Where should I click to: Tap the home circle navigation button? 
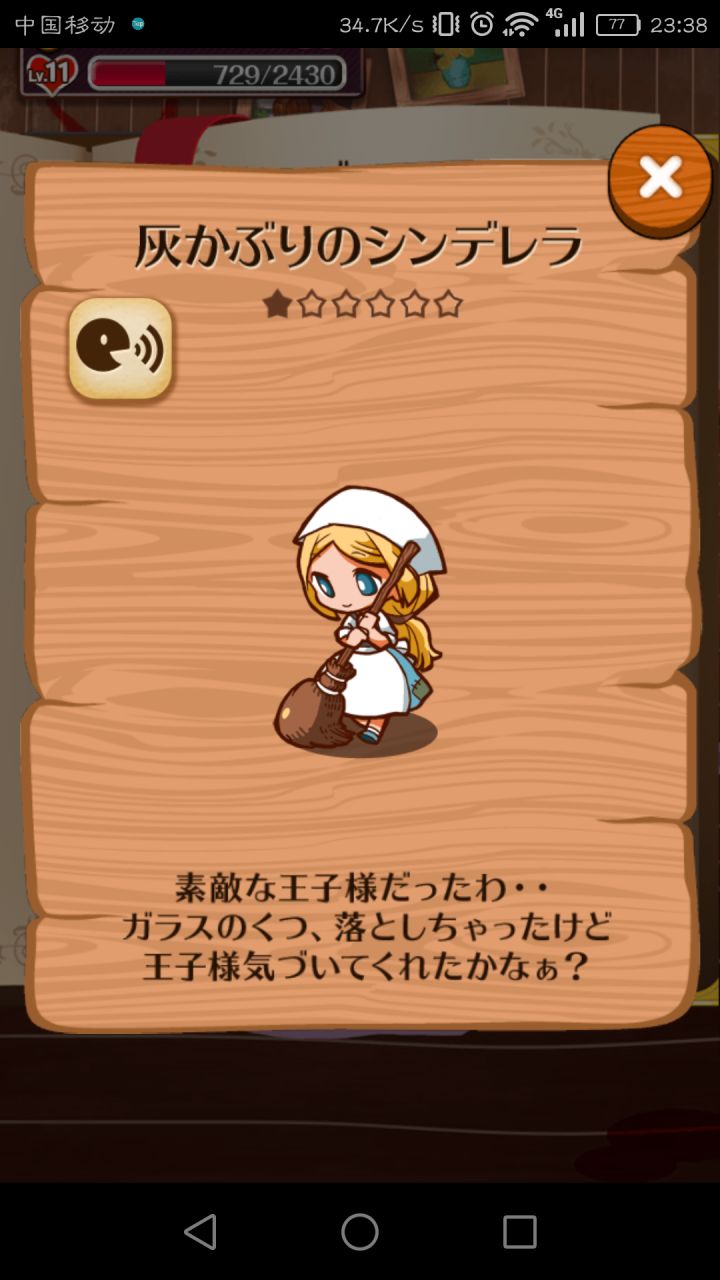coord(360,1232)
